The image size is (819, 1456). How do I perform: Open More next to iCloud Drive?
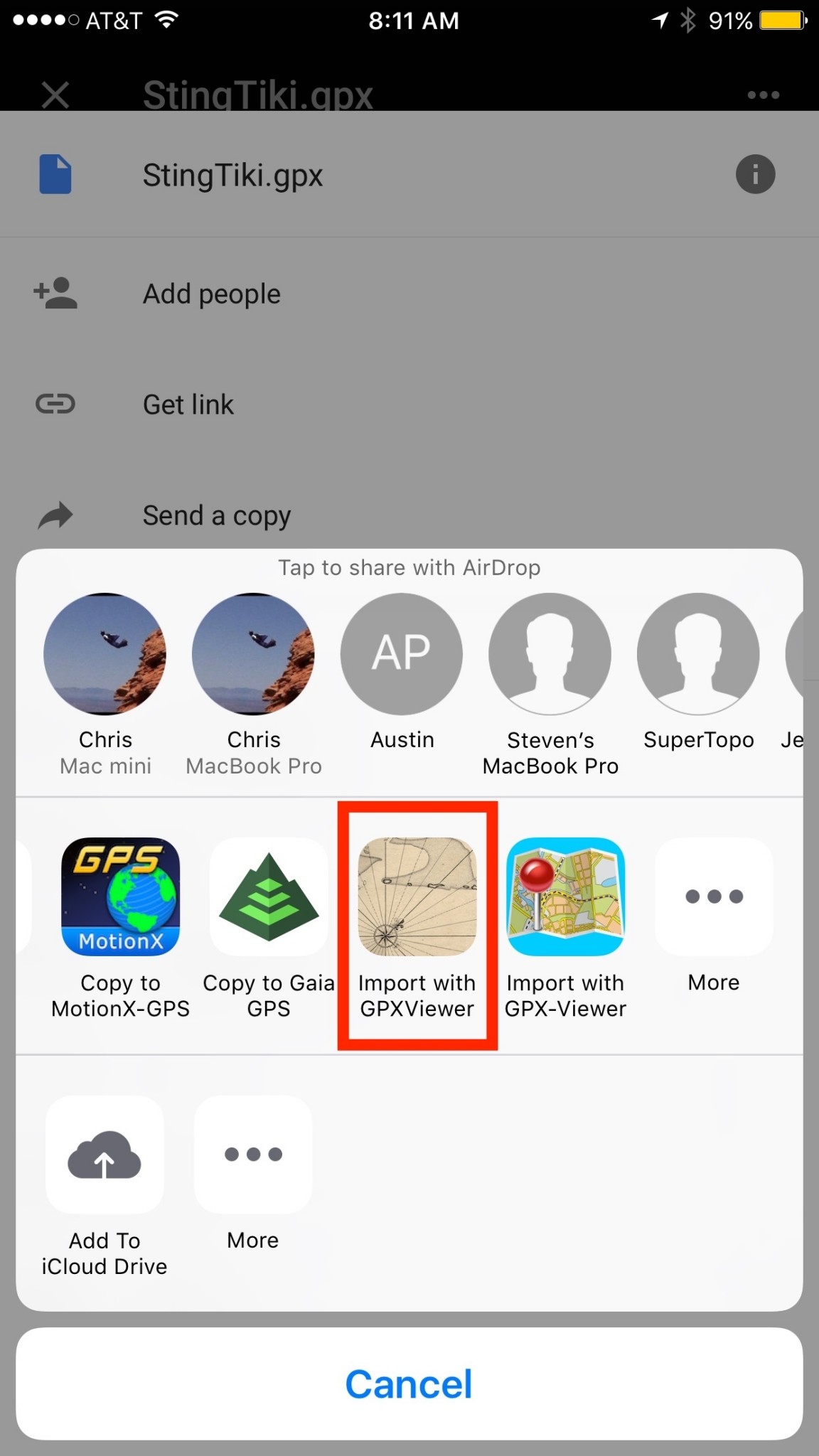coord(253,1155)
